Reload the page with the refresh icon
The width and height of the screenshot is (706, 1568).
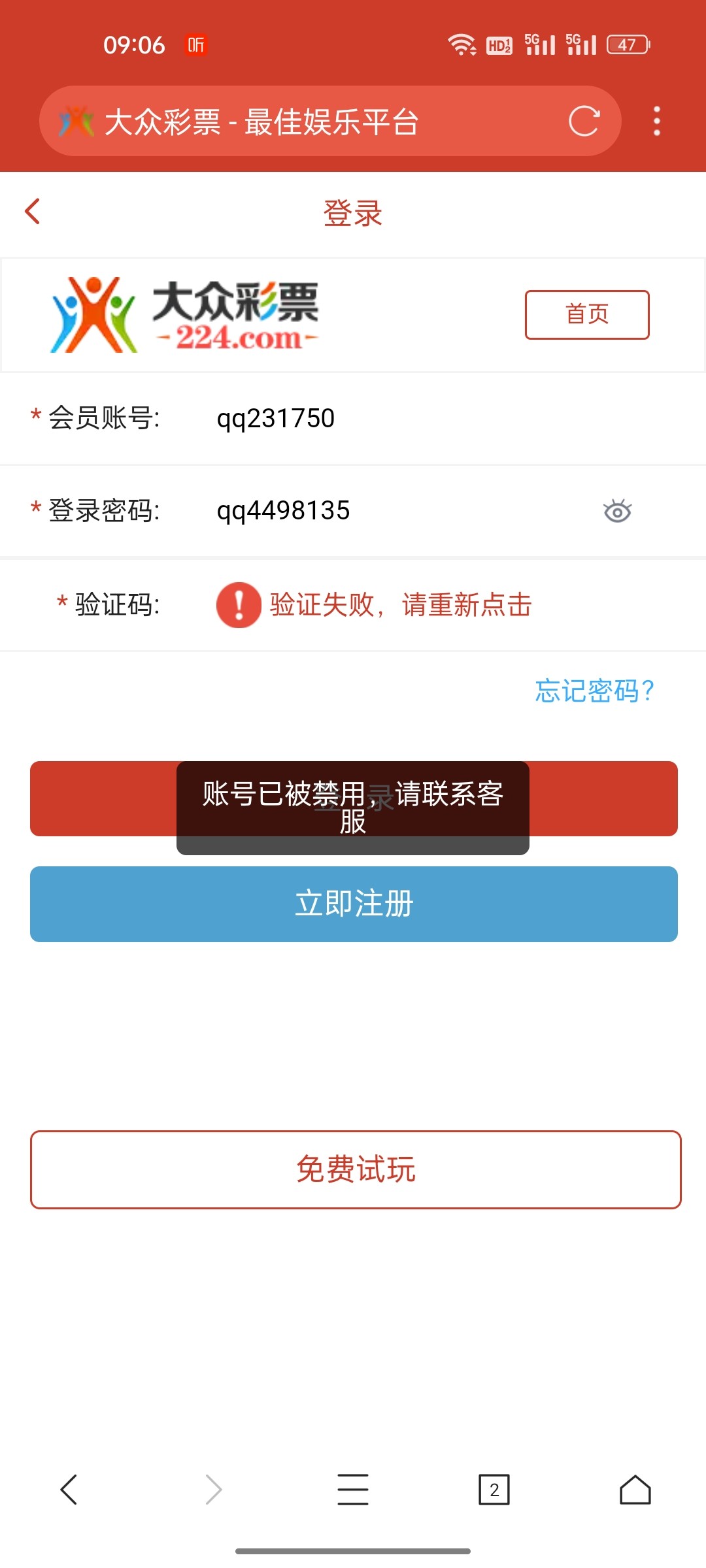[x=584, y=122]
